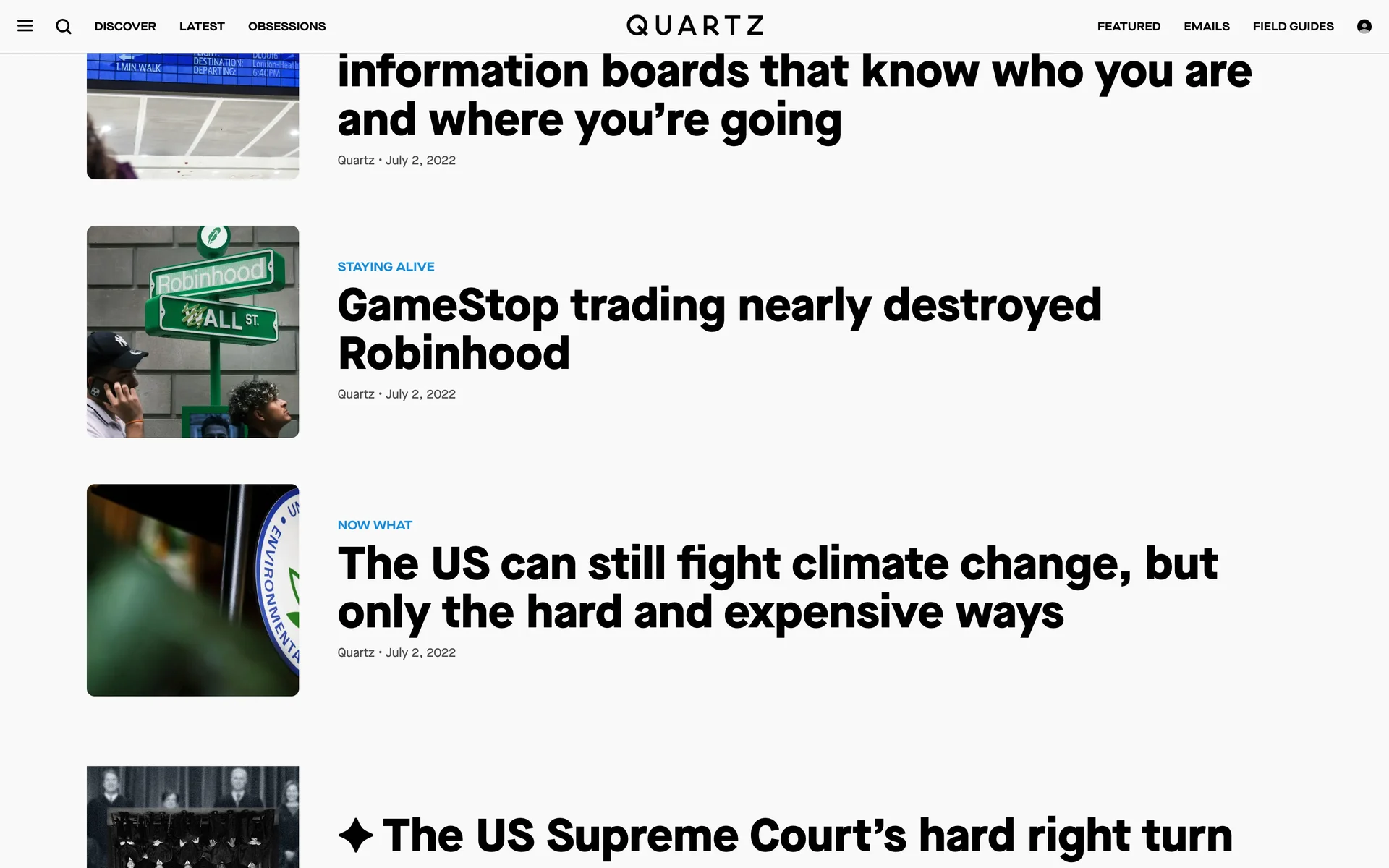
Task: Open the Obsessions section
Action: tap(286, 26)
